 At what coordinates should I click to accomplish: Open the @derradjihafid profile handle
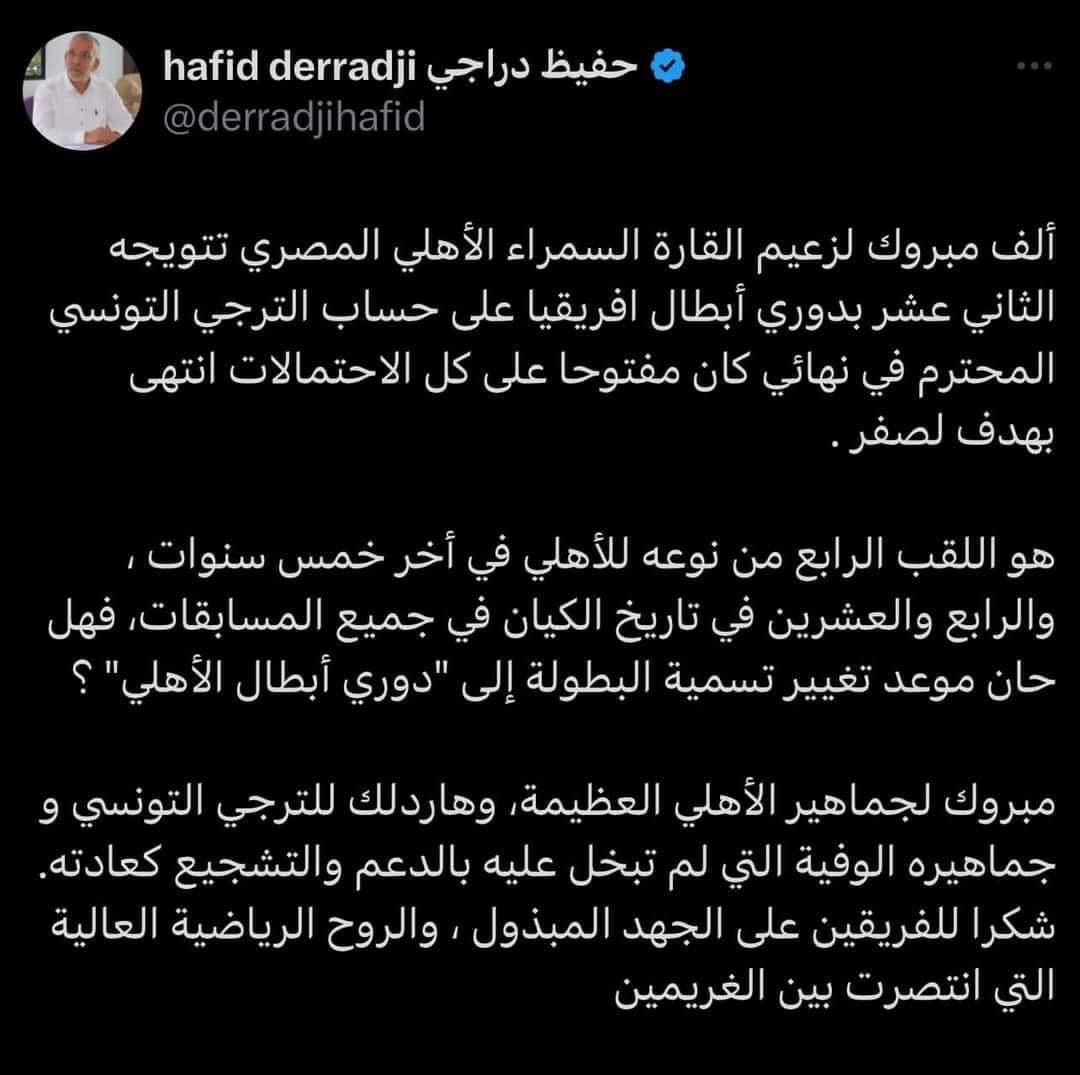tap(292, 118)
